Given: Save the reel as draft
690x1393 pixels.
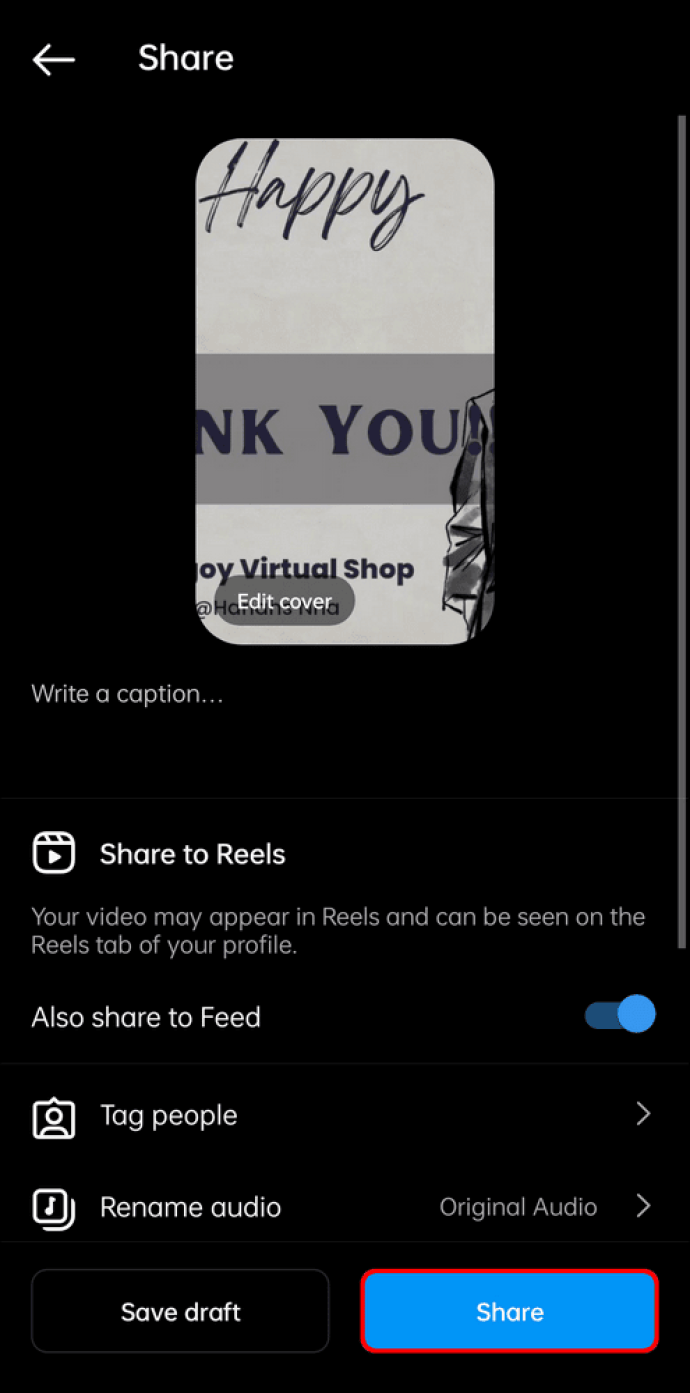Looking at the screenshot, I should pos(180,1311).
